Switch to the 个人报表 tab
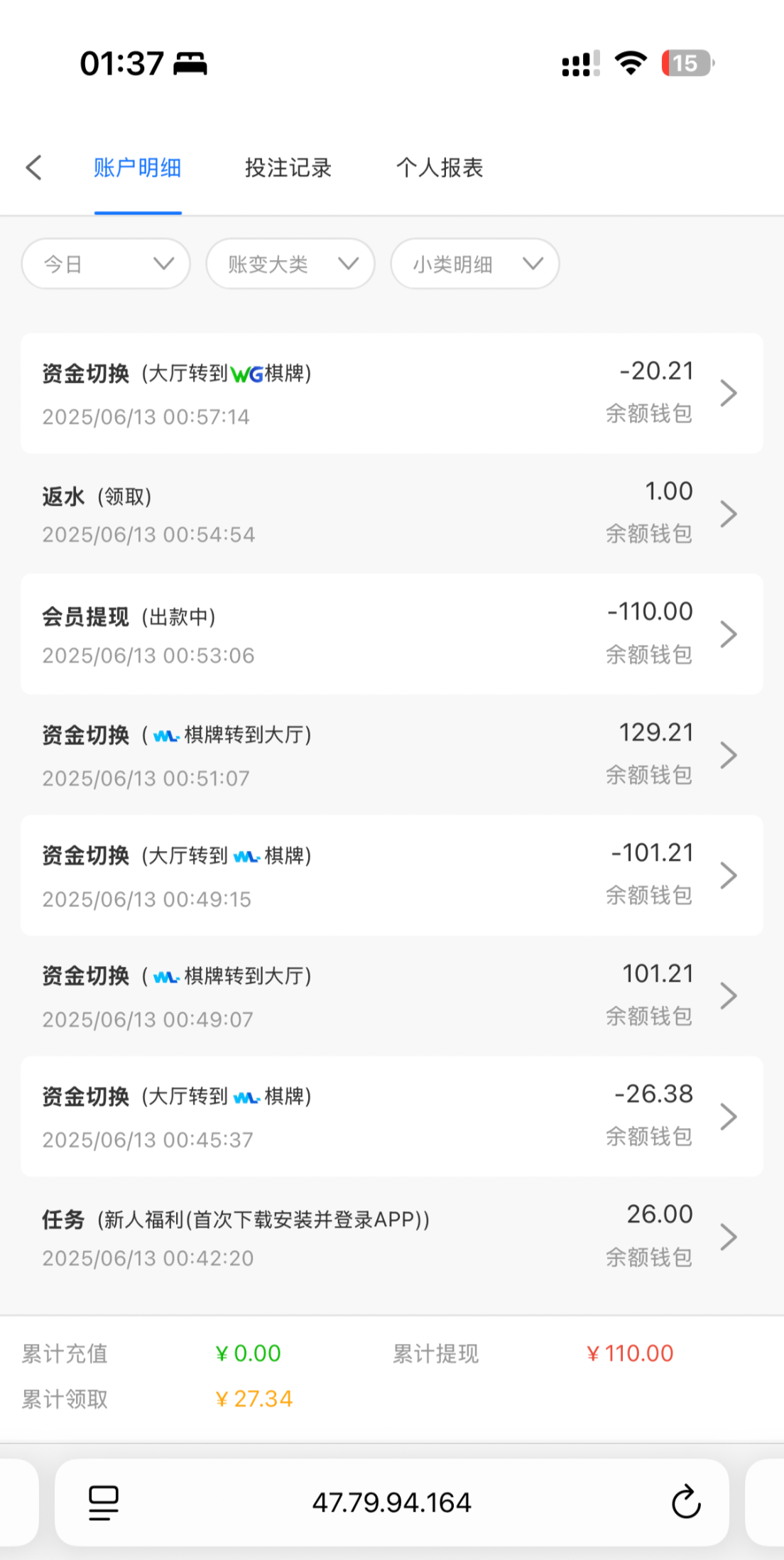Image resolution: width=784 pixels, height=1560 pixels. 440,168
